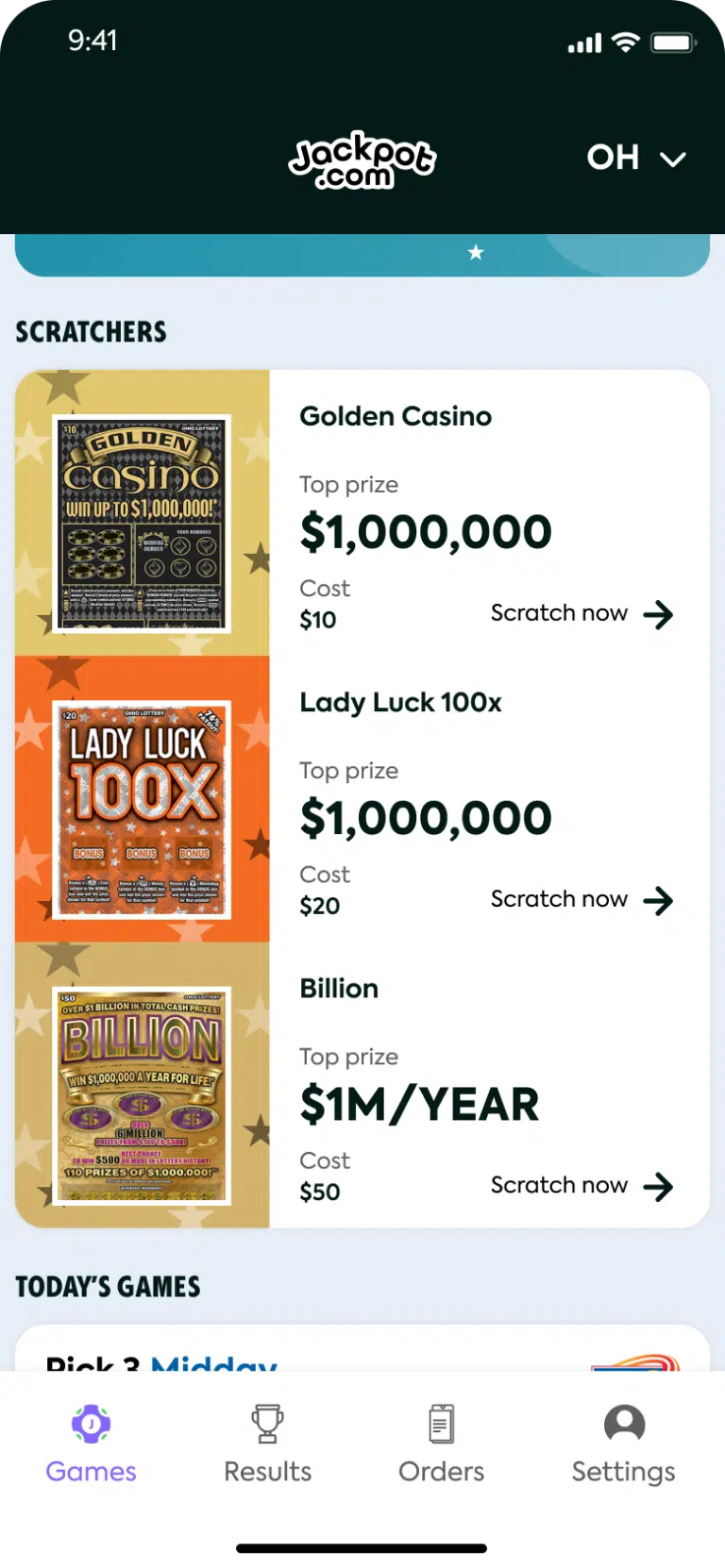725x1568 pixels.
Task: View Orders using the ticket list icon
Action: (441, 1426)
